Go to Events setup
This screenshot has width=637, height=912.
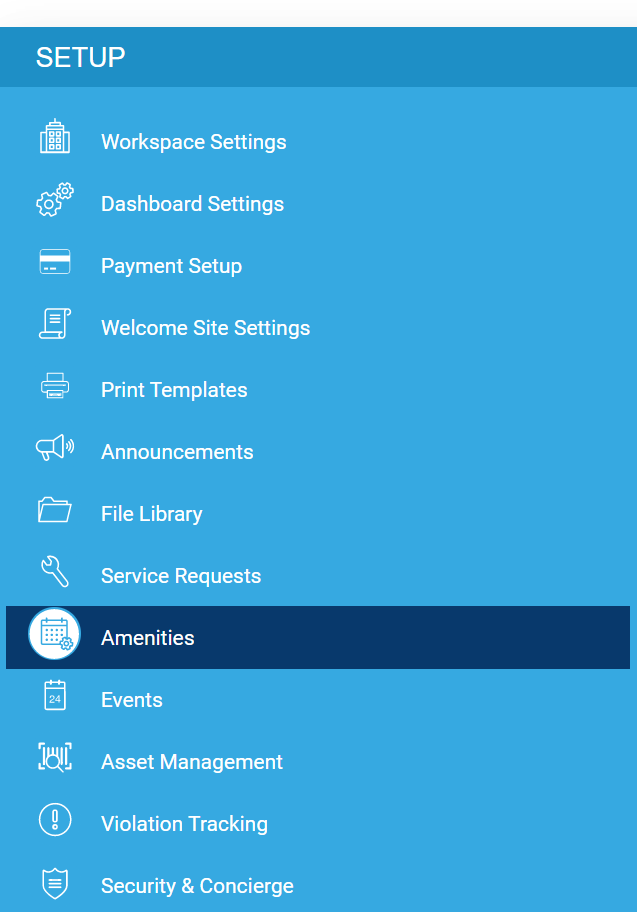[131, 700]
